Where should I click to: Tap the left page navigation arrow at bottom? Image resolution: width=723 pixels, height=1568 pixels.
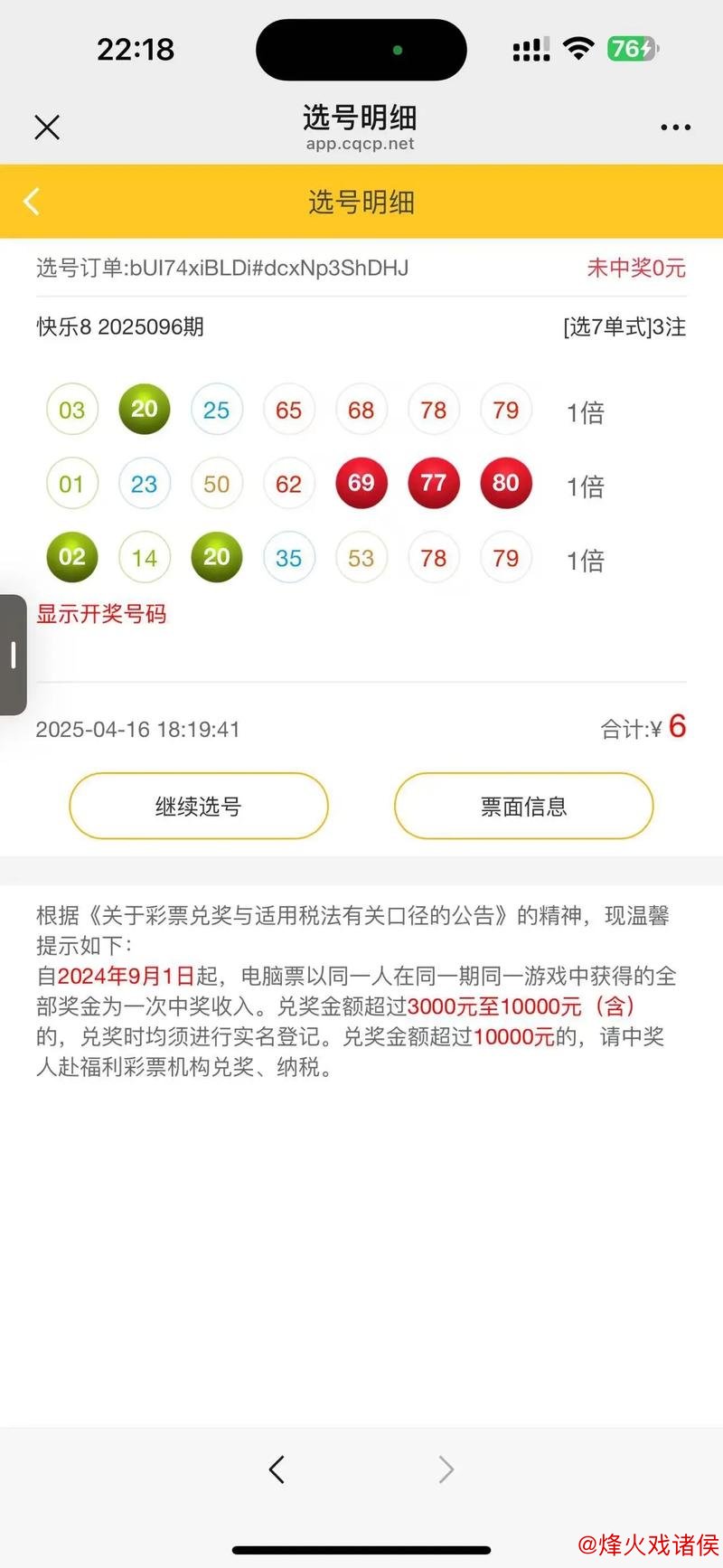pos(277,1469)
